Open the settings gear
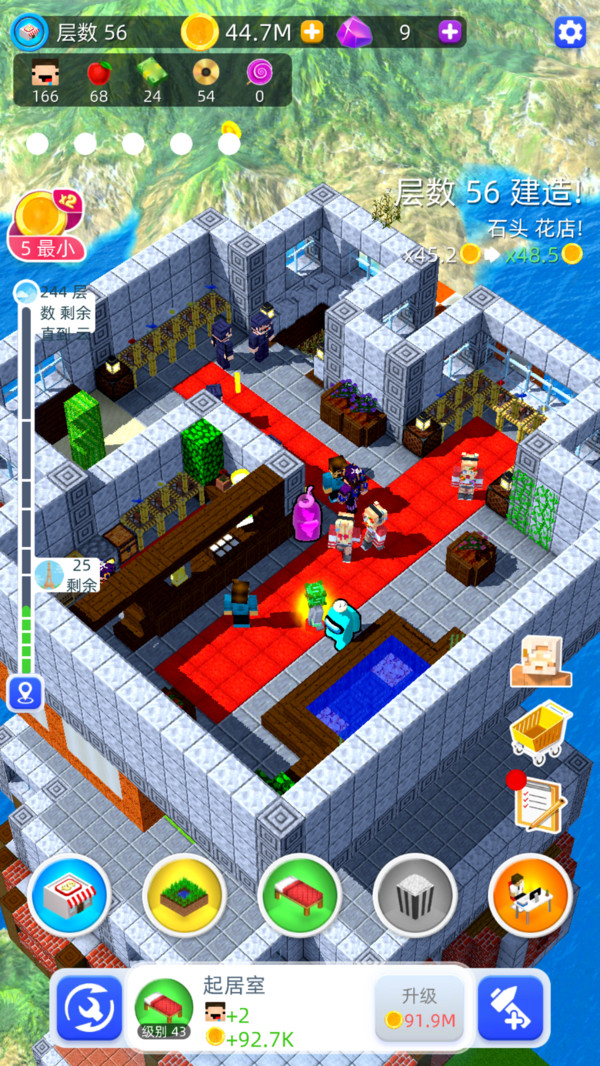600x1066 pixels. pos(570,32)
